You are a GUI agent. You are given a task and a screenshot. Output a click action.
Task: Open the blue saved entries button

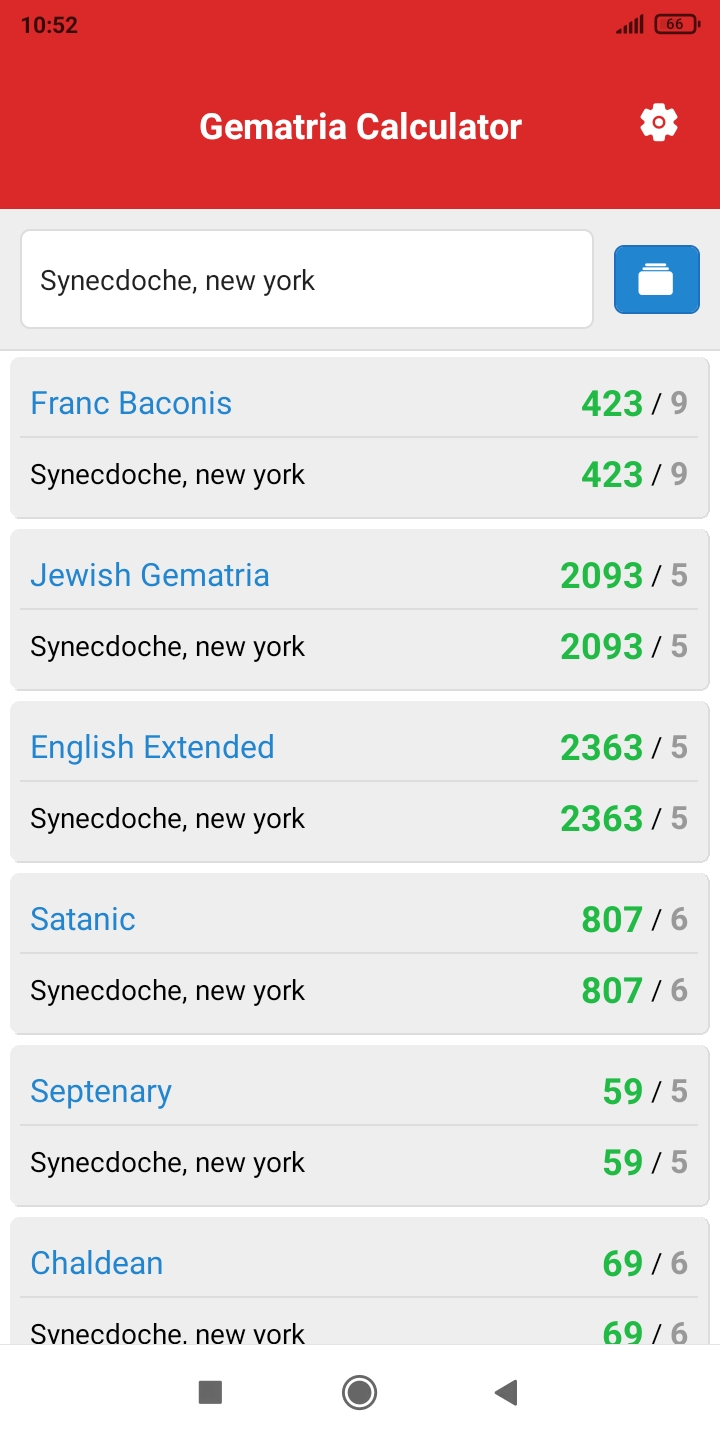(x=656, y=280)
